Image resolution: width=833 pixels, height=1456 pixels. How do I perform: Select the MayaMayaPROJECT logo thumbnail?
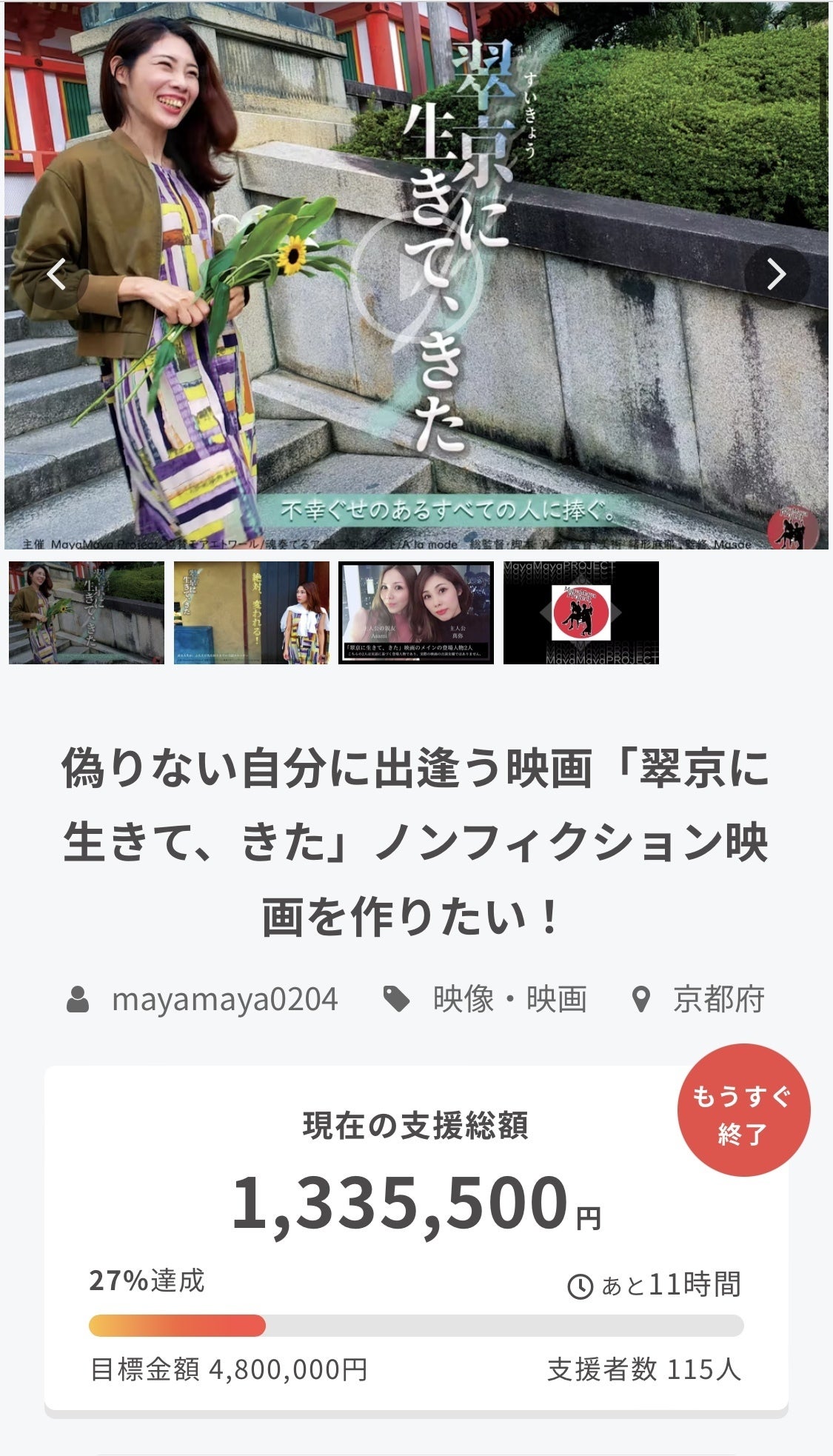(581, 613)
